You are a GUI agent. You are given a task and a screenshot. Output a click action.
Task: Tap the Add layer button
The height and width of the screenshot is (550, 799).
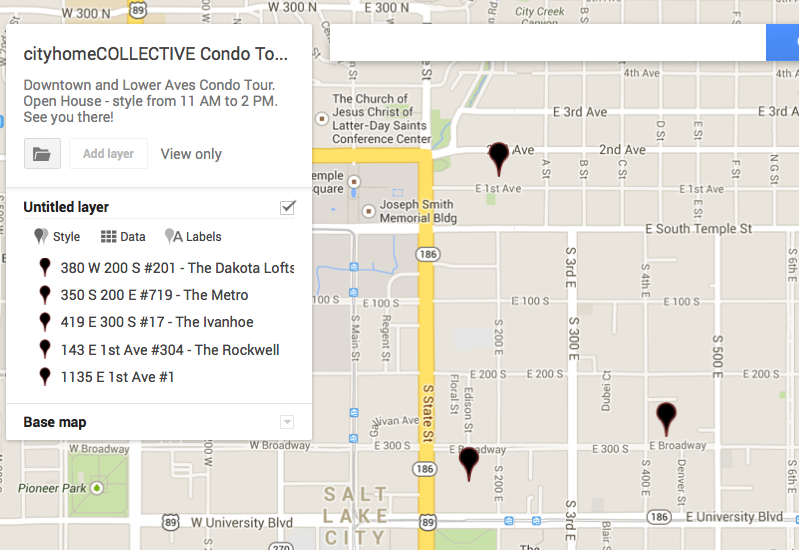click(x=108, y=154)
